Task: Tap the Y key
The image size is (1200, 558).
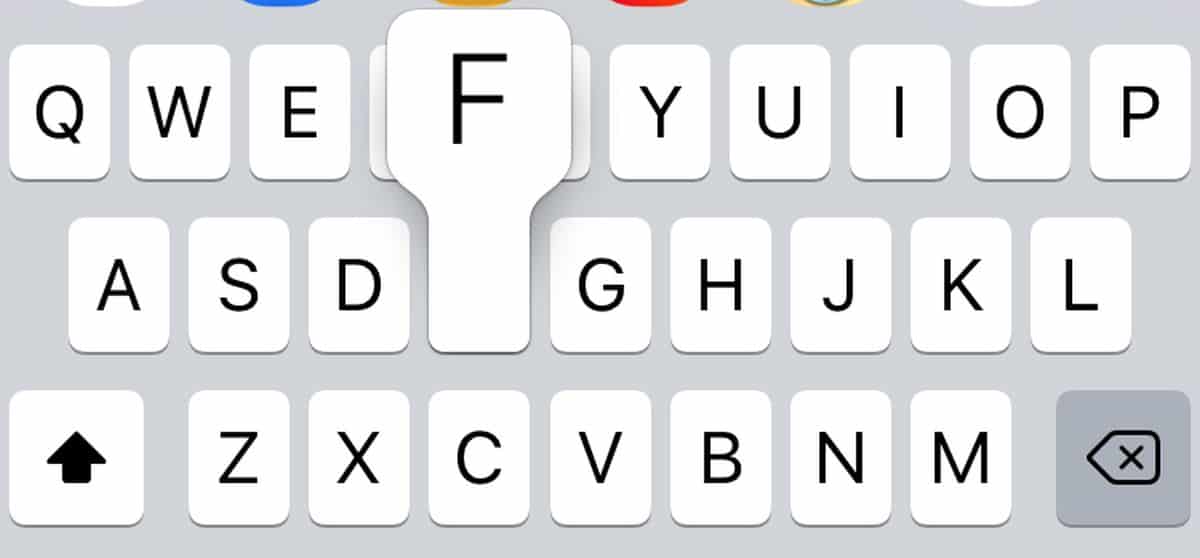Action: pos(660,112)
